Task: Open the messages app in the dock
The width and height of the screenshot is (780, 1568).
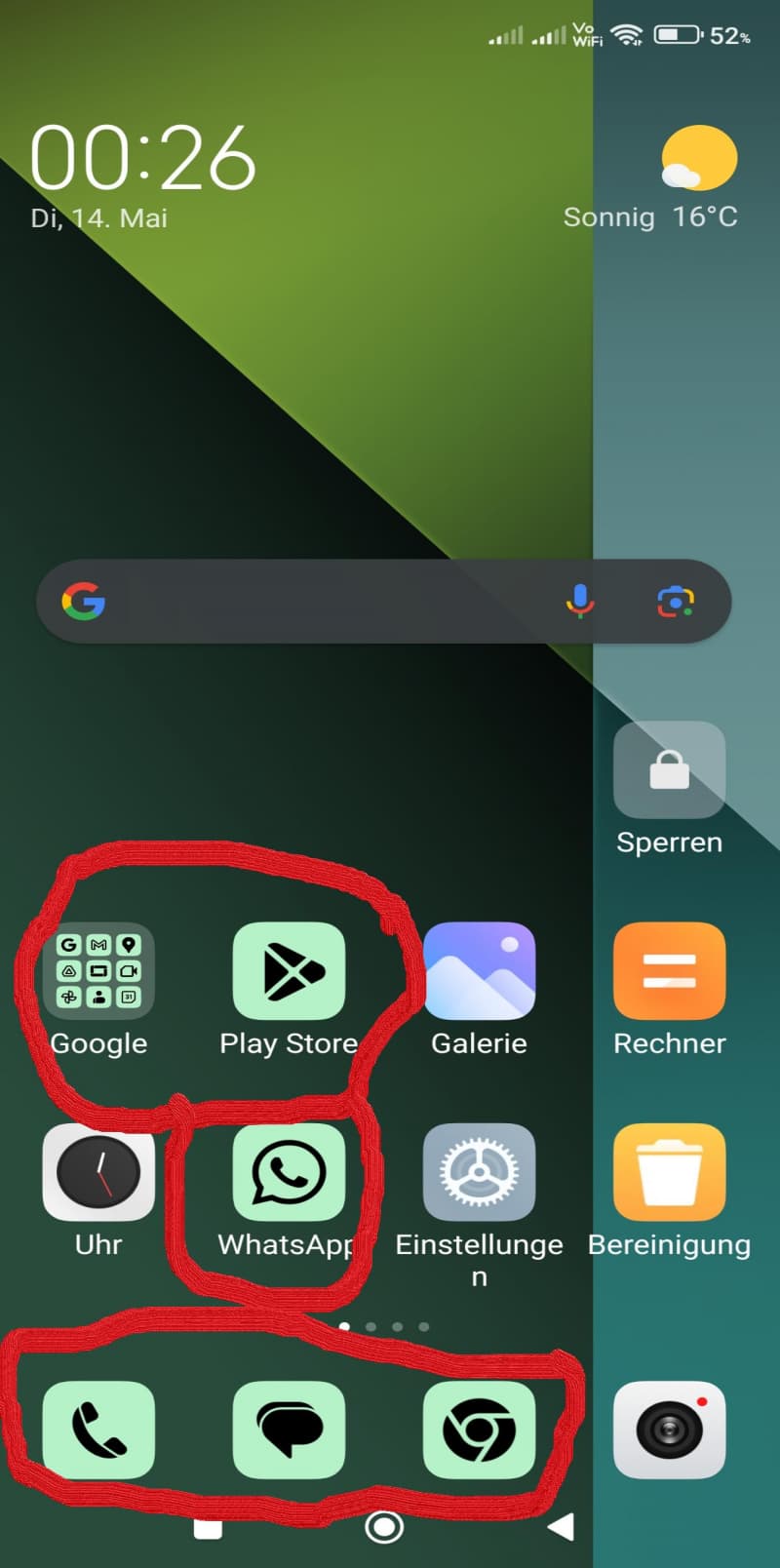Action: pyautogui.click(x=289, y=1430)
